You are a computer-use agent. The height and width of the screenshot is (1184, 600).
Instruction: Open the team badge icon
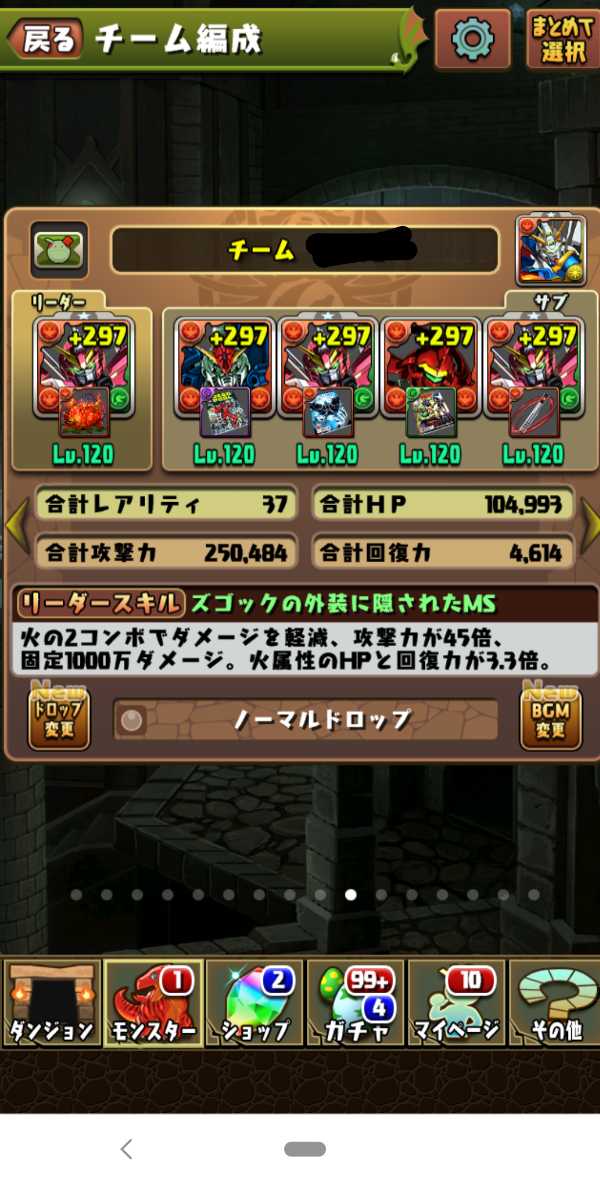(x=59, y=250)
